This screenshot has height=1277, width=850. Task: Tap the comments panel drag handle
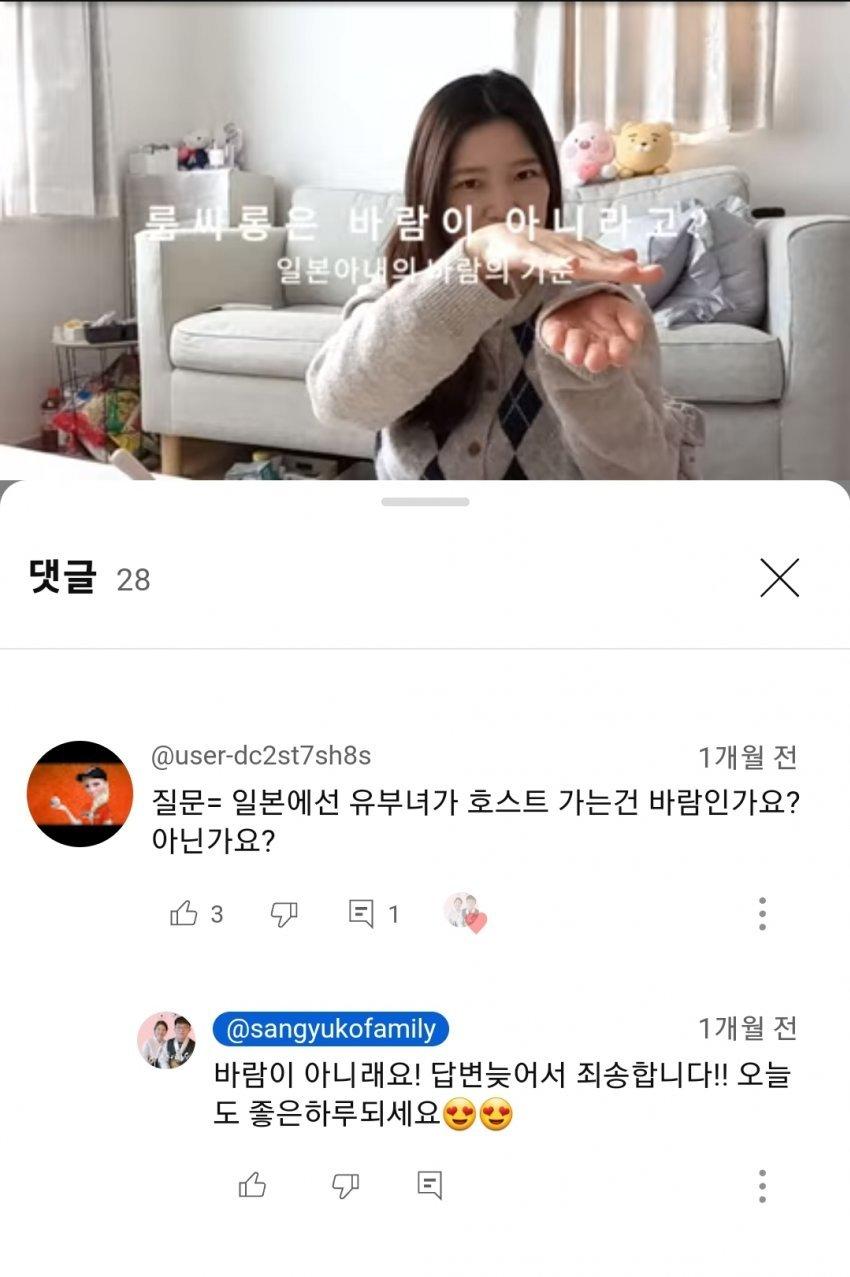pyautogui.click(x=425, y=501)
